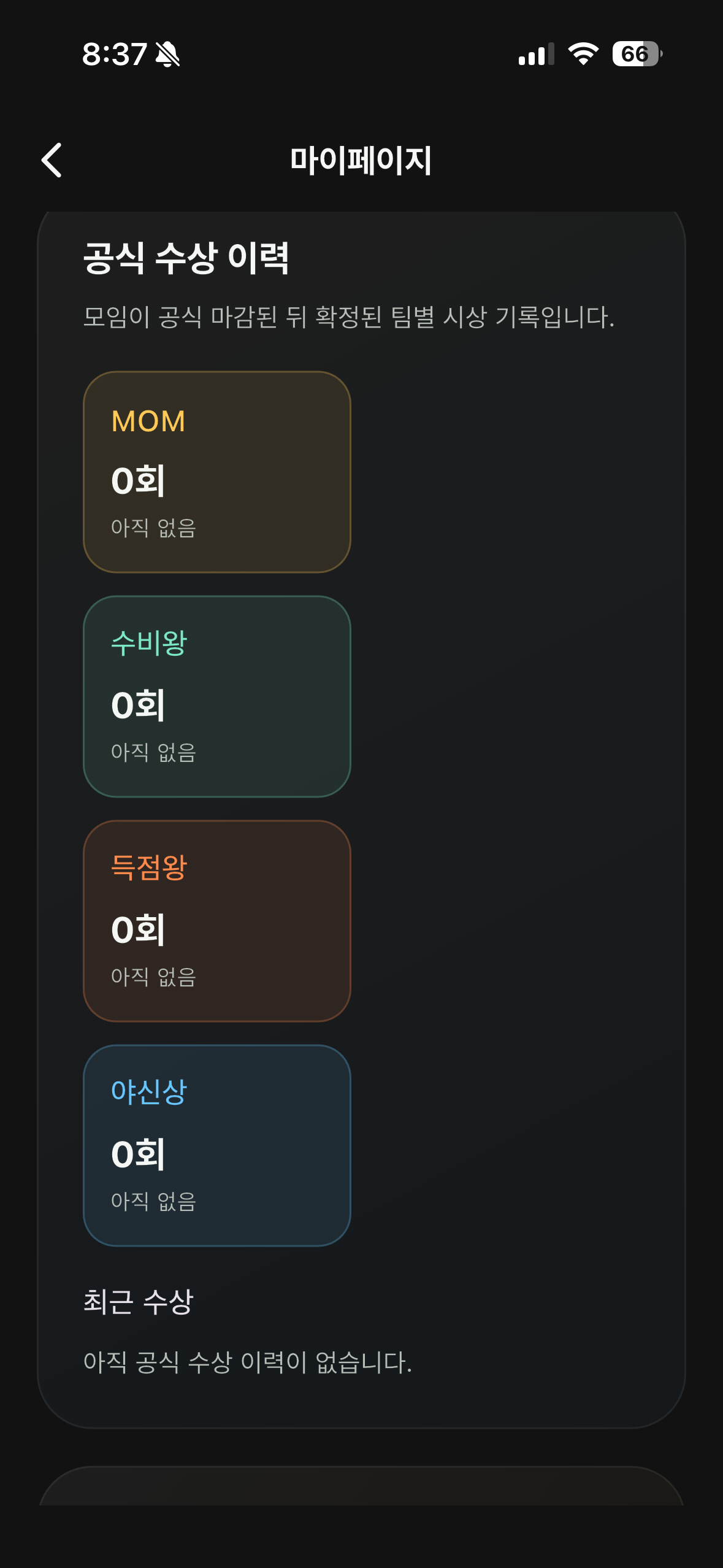Image resolution: width=723 pixels, height=1568 pixels.
Task: Tap the 마이페이지 title
Action: [361, 160]
